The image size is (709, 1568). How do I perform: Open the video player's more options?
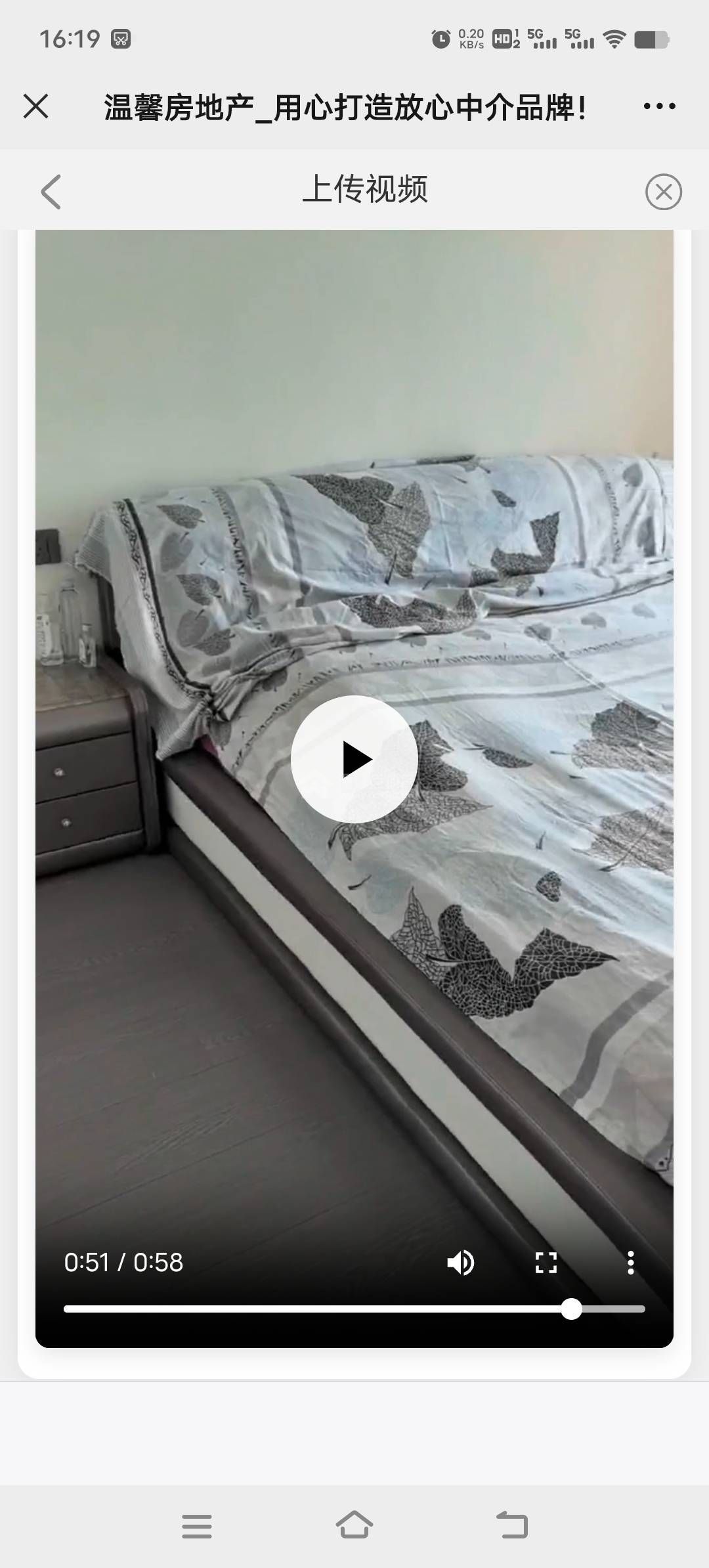click(x=630, y=1262)
